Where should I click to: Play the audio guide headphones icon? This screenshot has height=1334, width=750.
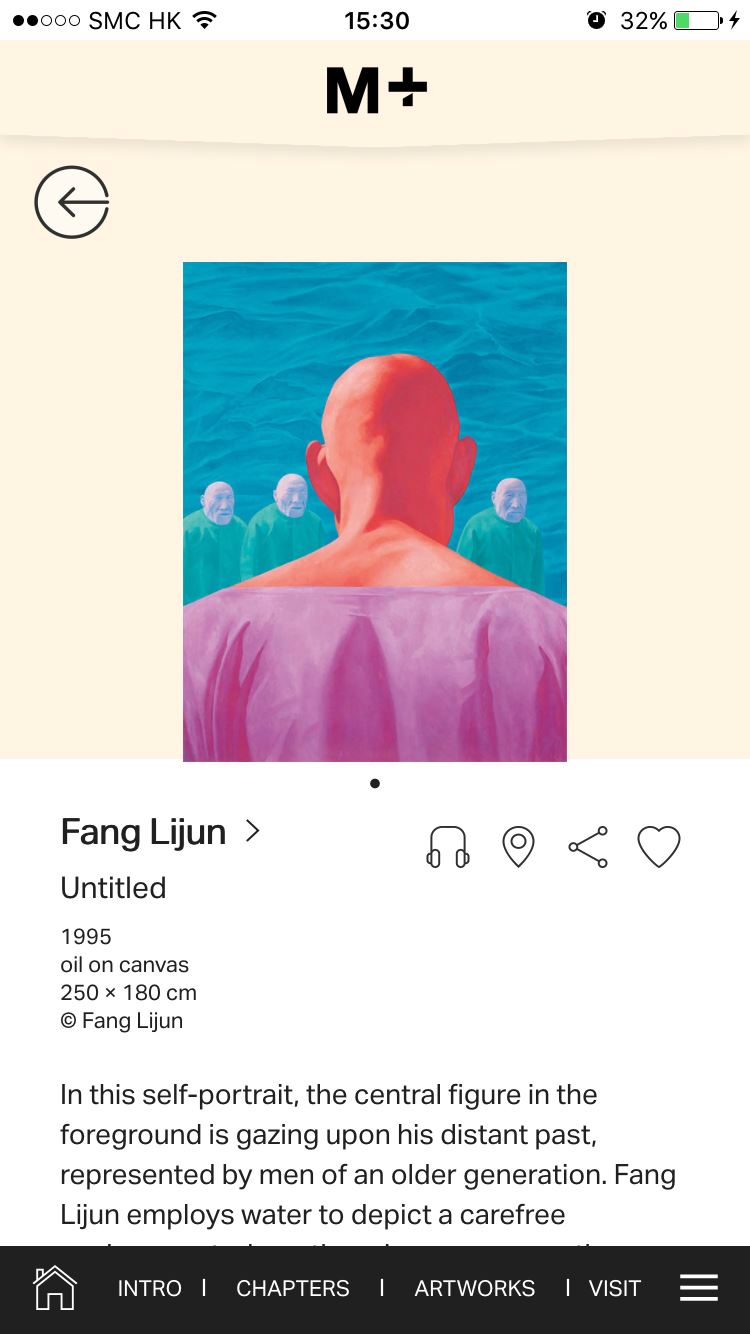(x=447, y=847)
